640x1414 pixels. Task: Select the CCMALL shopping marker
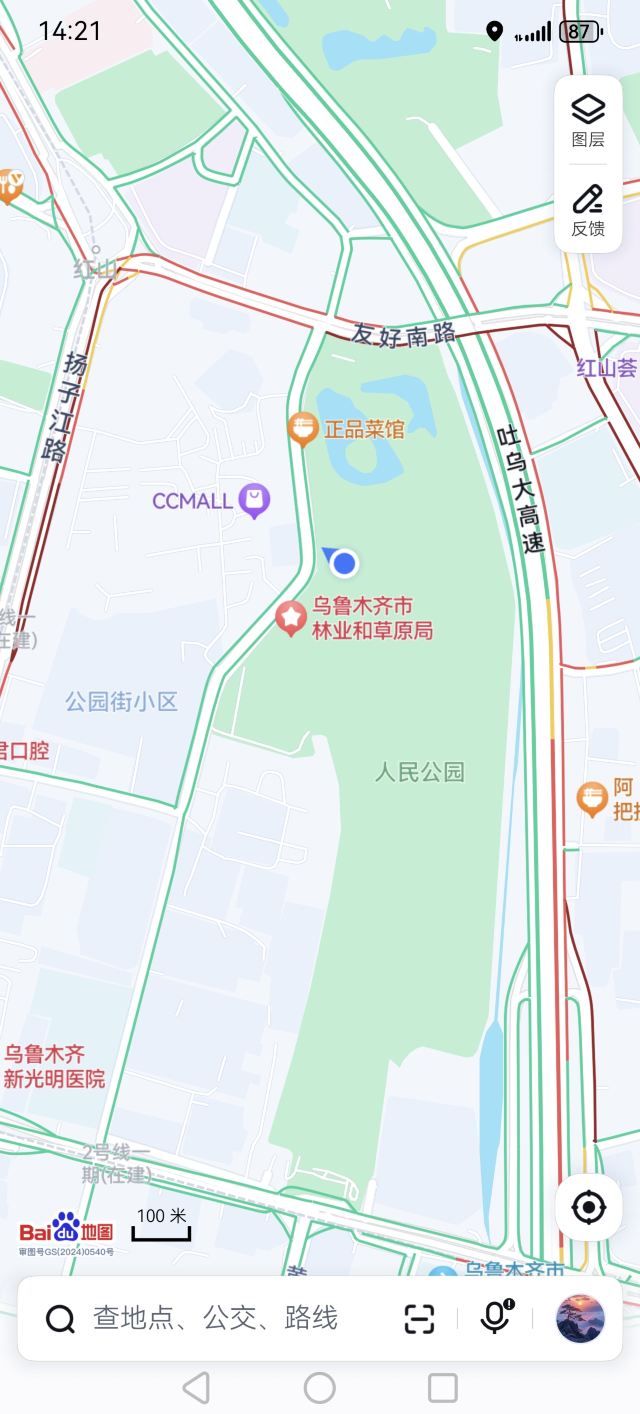255,500
